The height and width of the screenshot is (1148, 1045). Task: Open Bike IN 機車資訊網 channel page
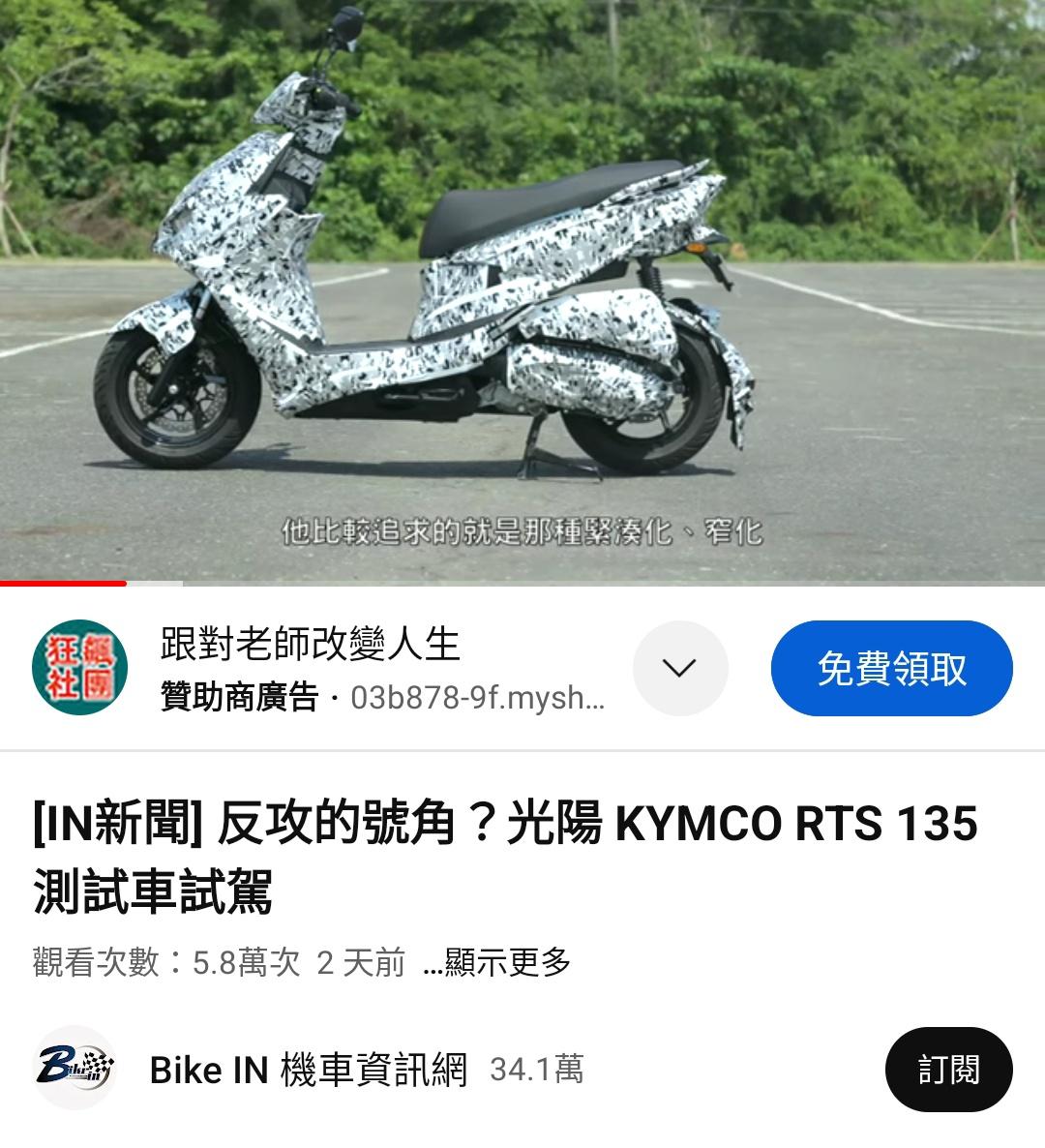coord(308,1070)
